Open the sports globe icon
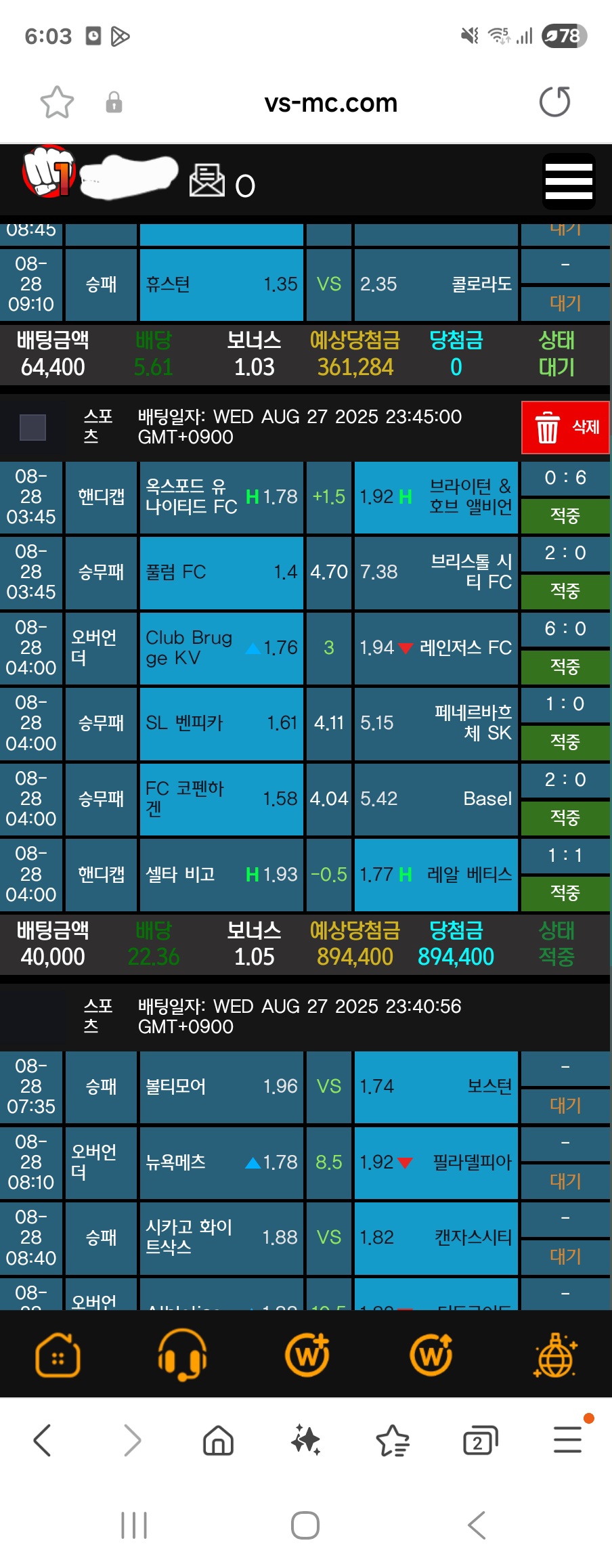612x1568 pixels. tap(555, 1355)
